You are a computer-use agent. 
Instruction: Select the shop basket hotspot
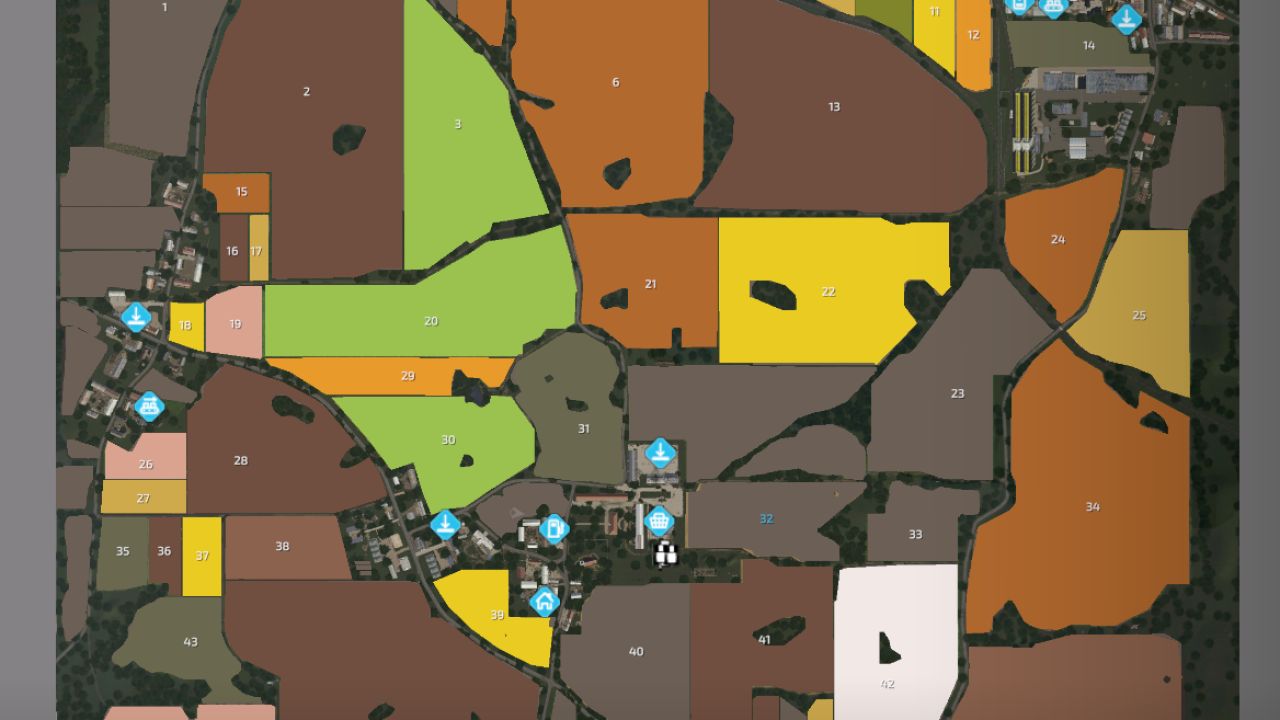[x=658, y=519]
